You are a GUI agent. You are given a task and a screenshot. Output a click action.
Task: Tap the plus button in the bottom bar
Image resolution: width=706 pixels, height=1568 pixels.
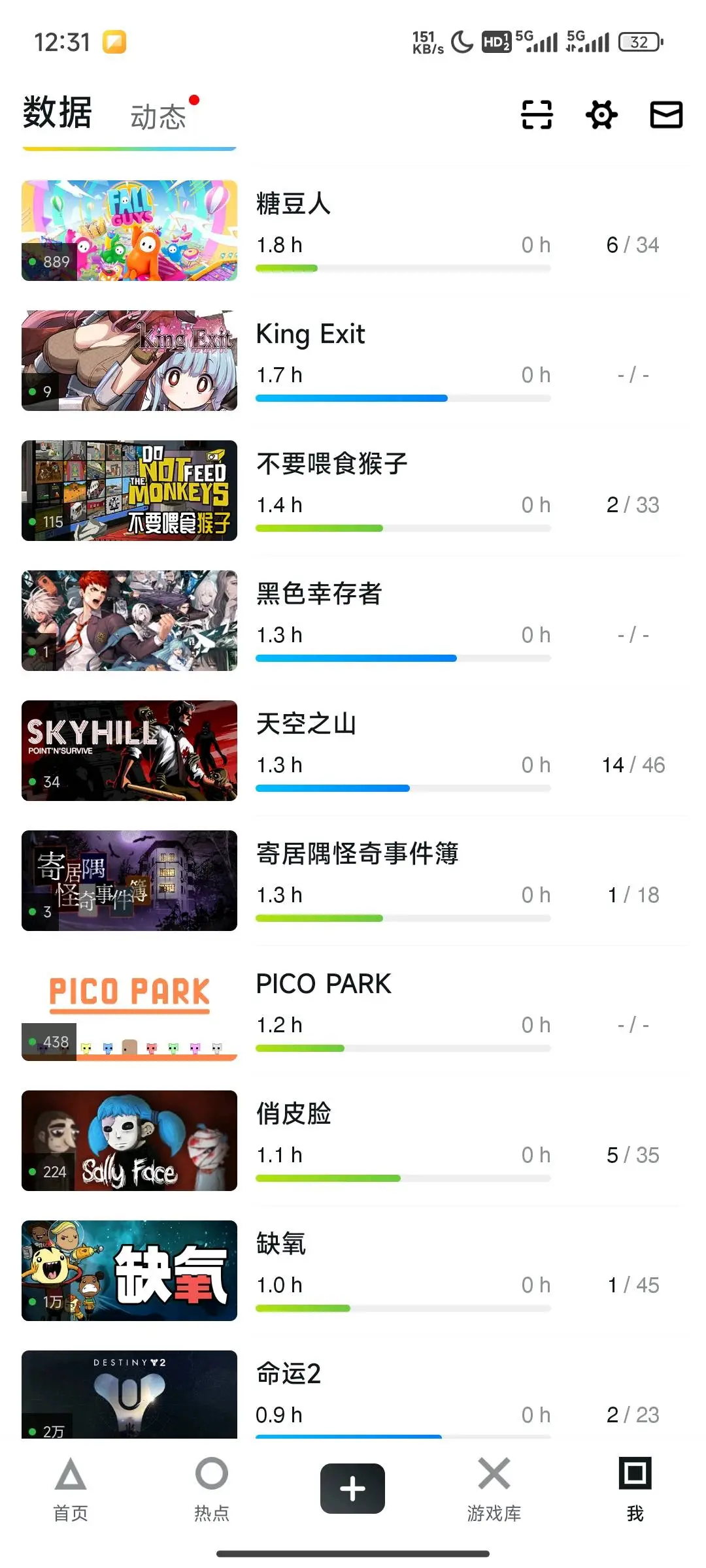coord(352,1488)
